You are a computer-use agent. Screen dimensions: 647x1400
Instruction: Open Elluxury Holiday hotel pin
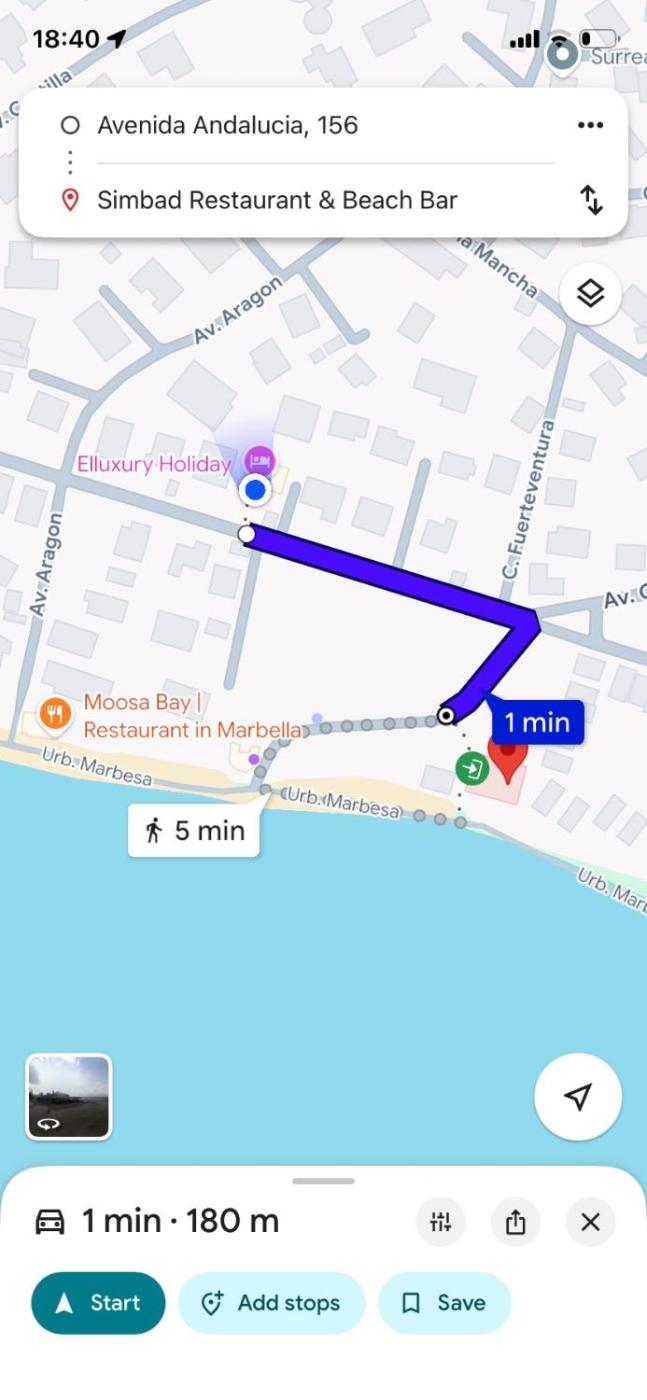point(260,462)
